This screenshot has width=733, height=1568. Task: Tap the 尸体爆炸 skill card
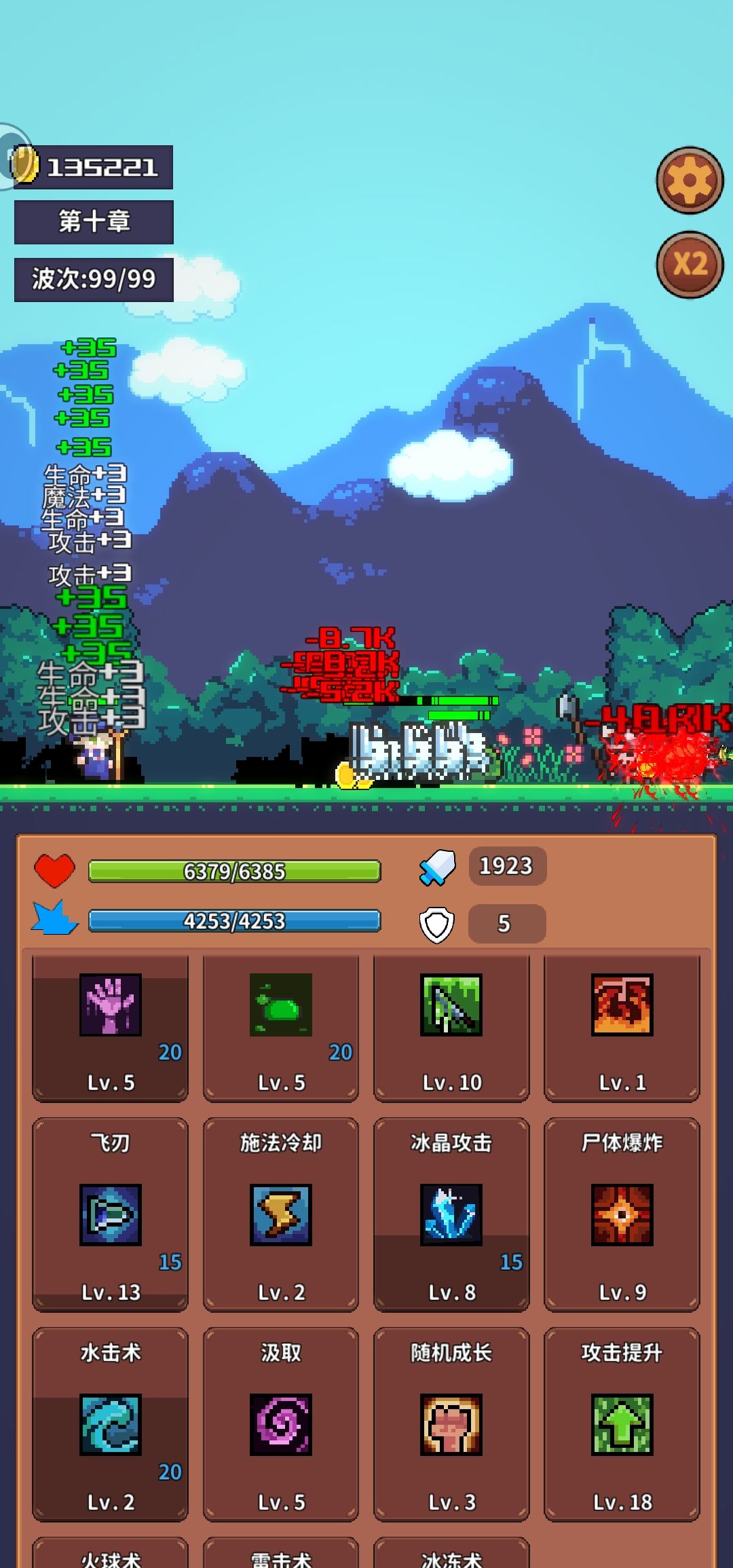point(622,1214)
